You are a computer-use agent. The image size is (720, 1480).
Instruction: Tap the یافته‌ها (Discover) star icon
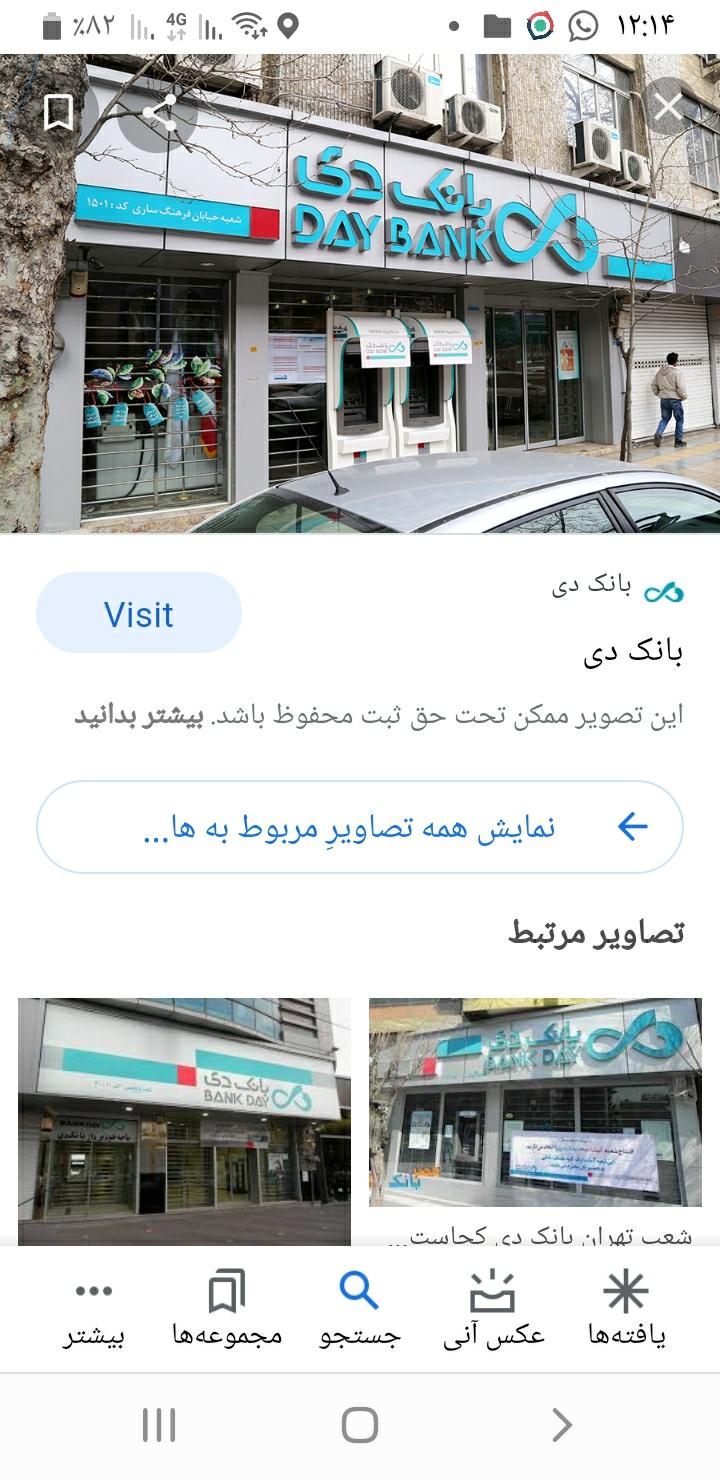tap(625, 1292)
